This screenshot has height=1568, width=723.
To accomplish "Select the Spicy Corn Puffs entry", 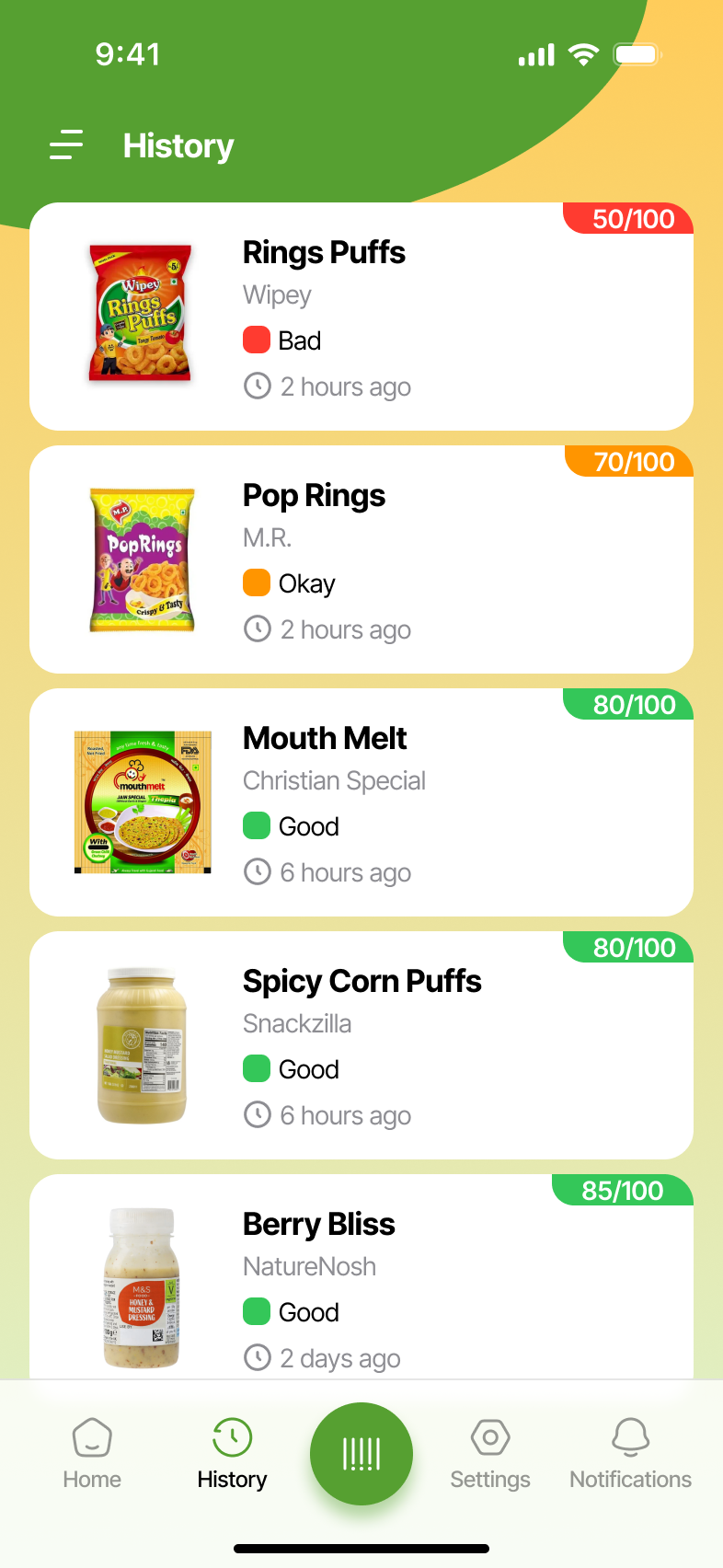I will point(361,1045).
